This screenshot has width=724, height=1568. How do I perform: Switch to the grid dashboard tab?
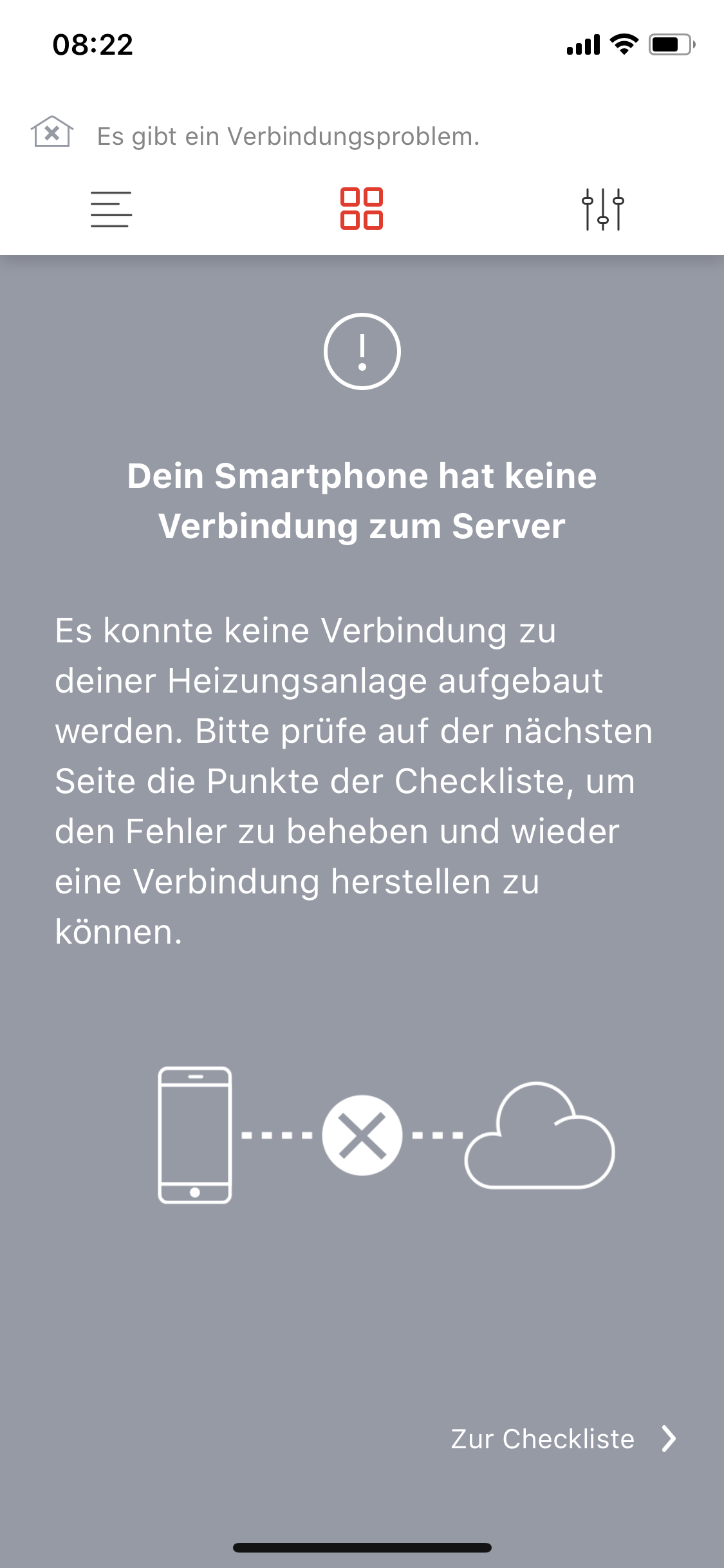pos(362,209)
